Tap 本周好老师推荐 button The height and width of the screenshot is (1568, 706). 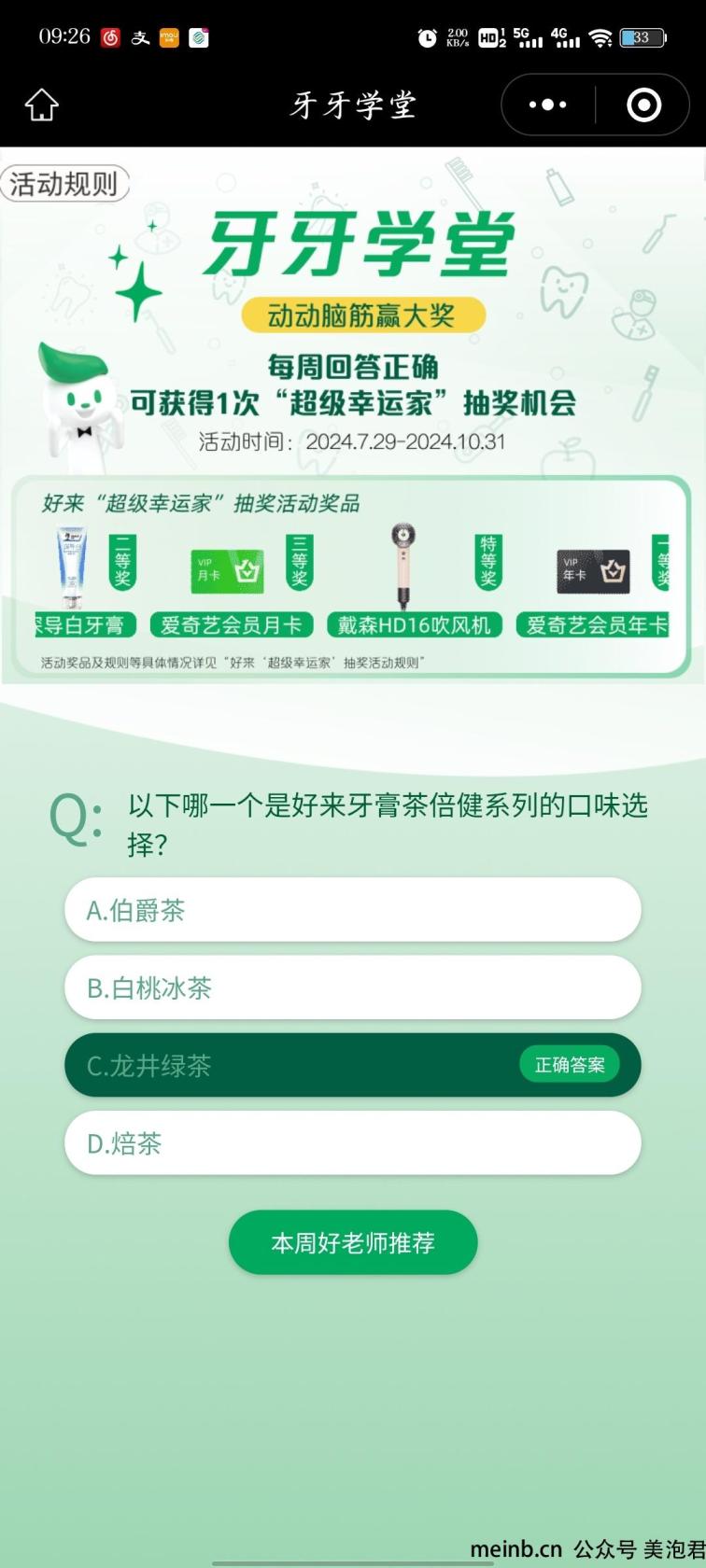pos(353,1242)
